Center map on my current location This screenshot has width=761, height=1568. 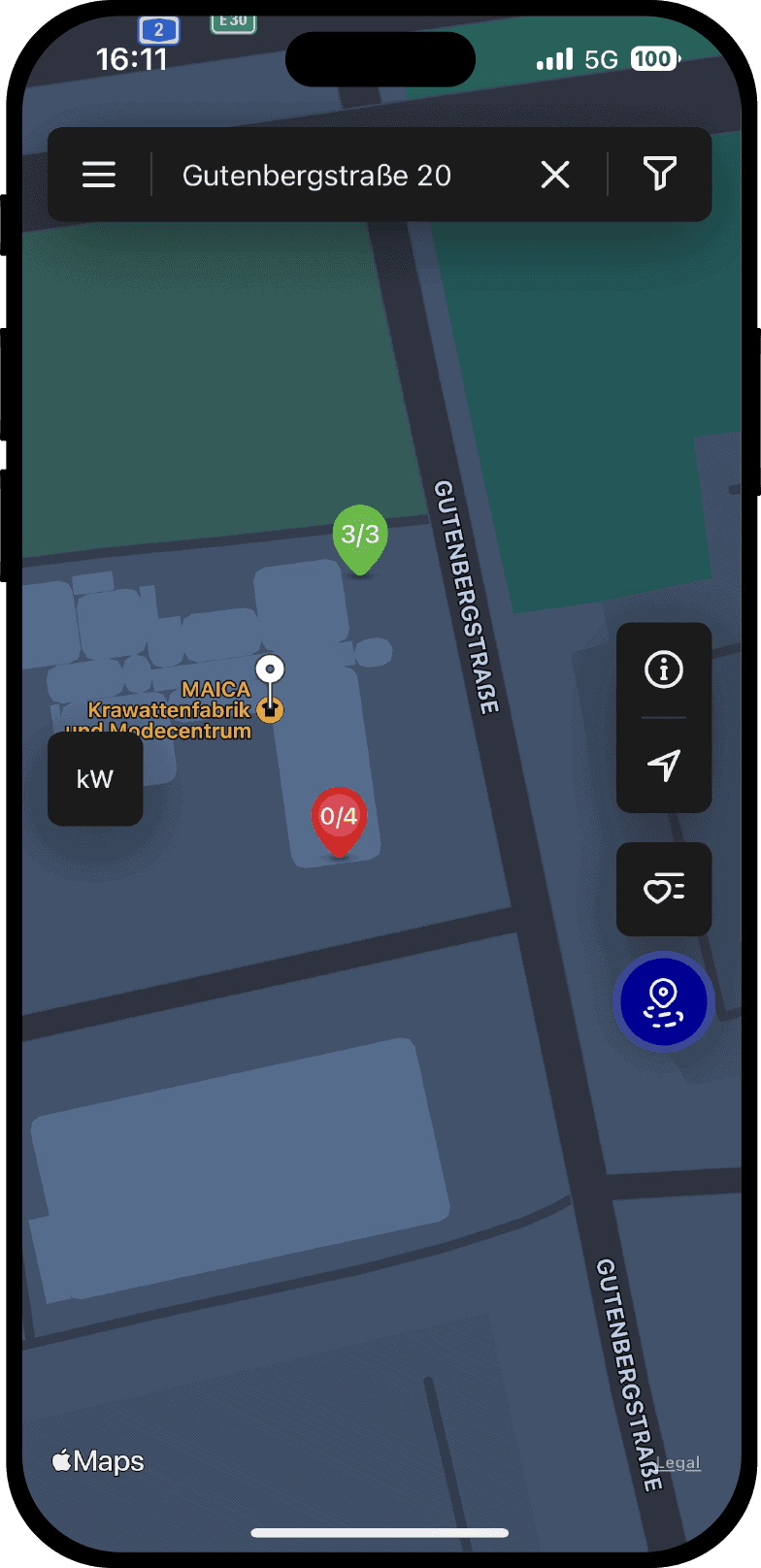coord(664,765)
